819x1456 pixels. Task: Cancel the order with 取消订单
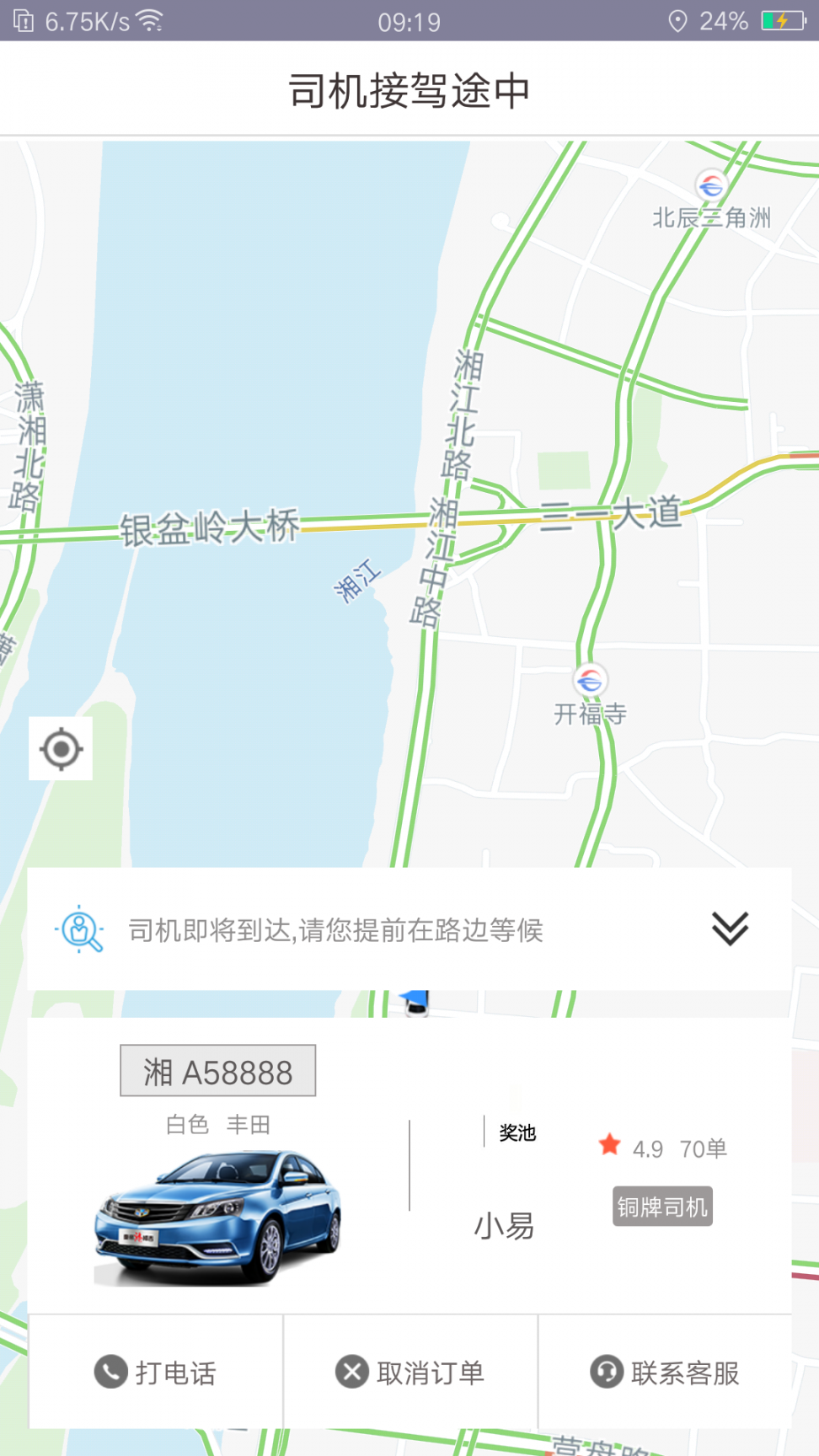(x=410, y=1373)
